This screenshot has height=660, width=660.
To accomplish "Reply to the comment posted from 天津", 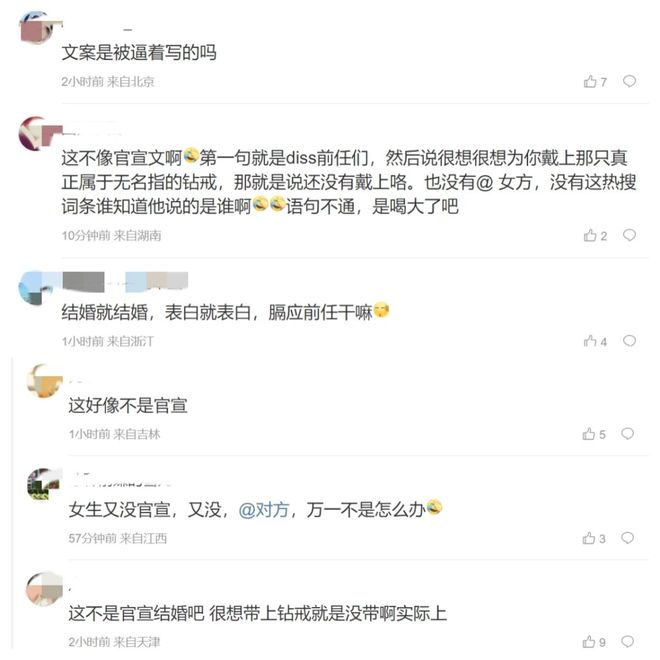I will point(629,642).
